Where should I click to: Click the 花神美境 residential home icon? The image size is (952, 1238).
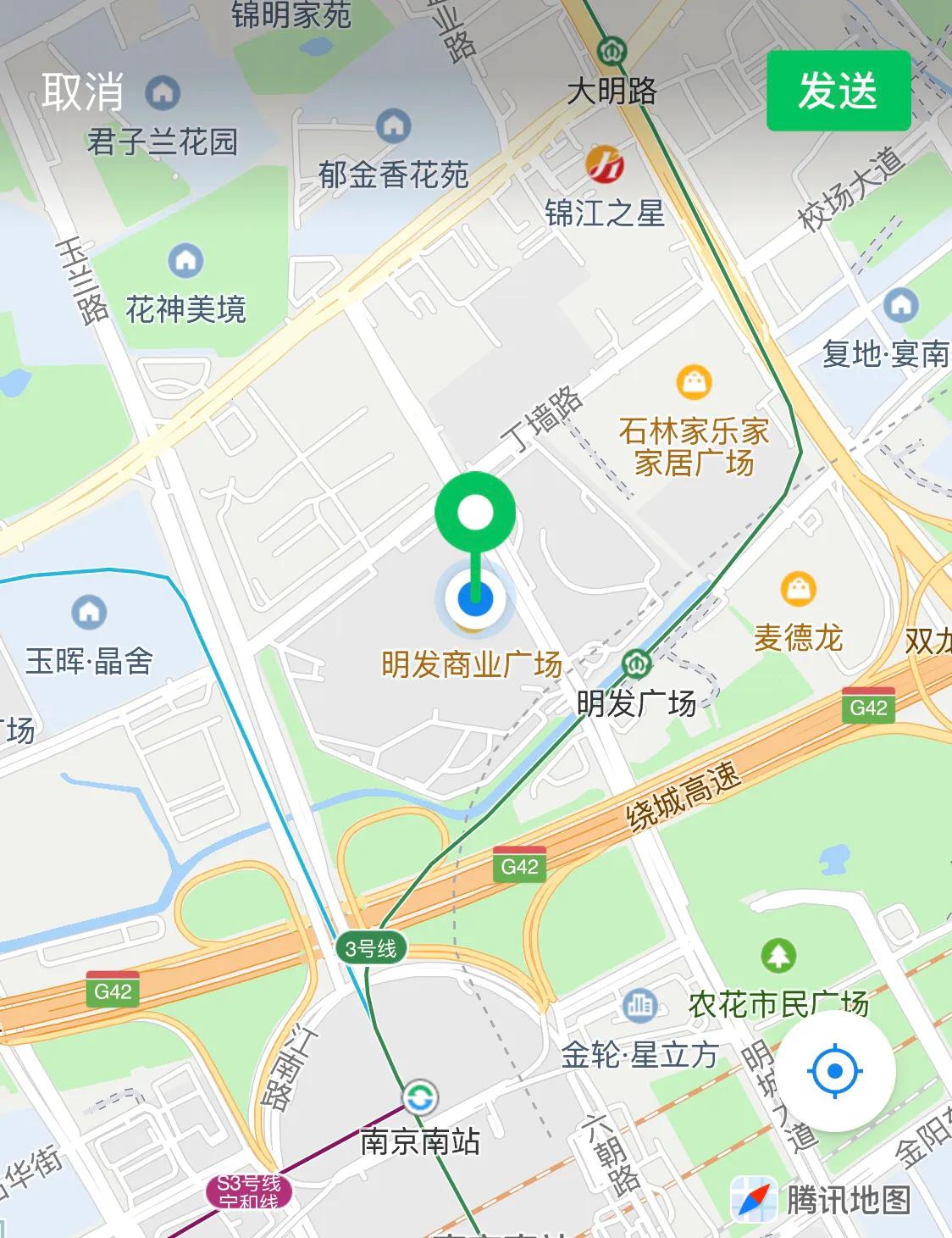(183, 261)
